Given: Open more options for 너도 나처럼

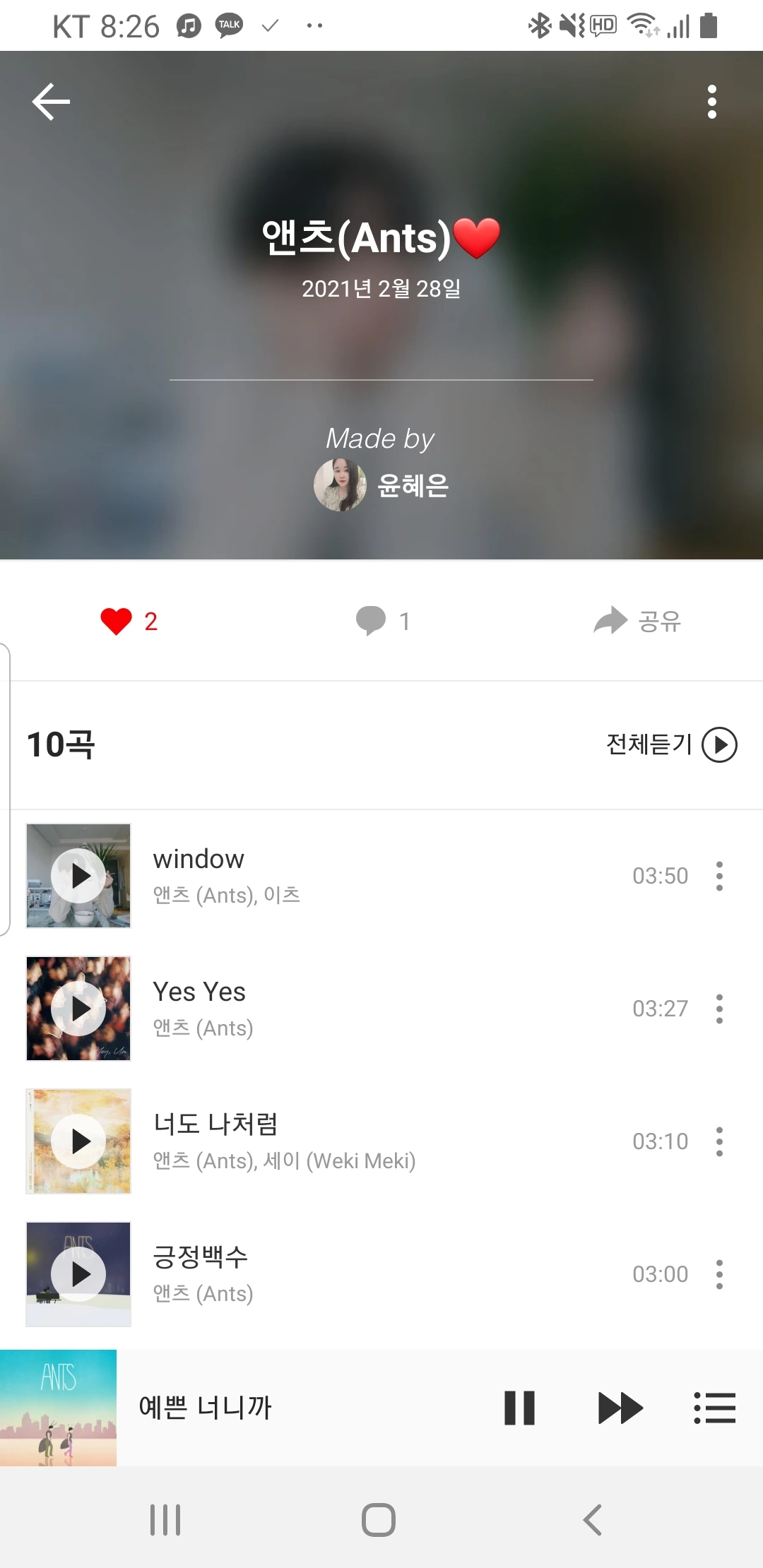Looking at the screenshot, I should point(719,1141).
